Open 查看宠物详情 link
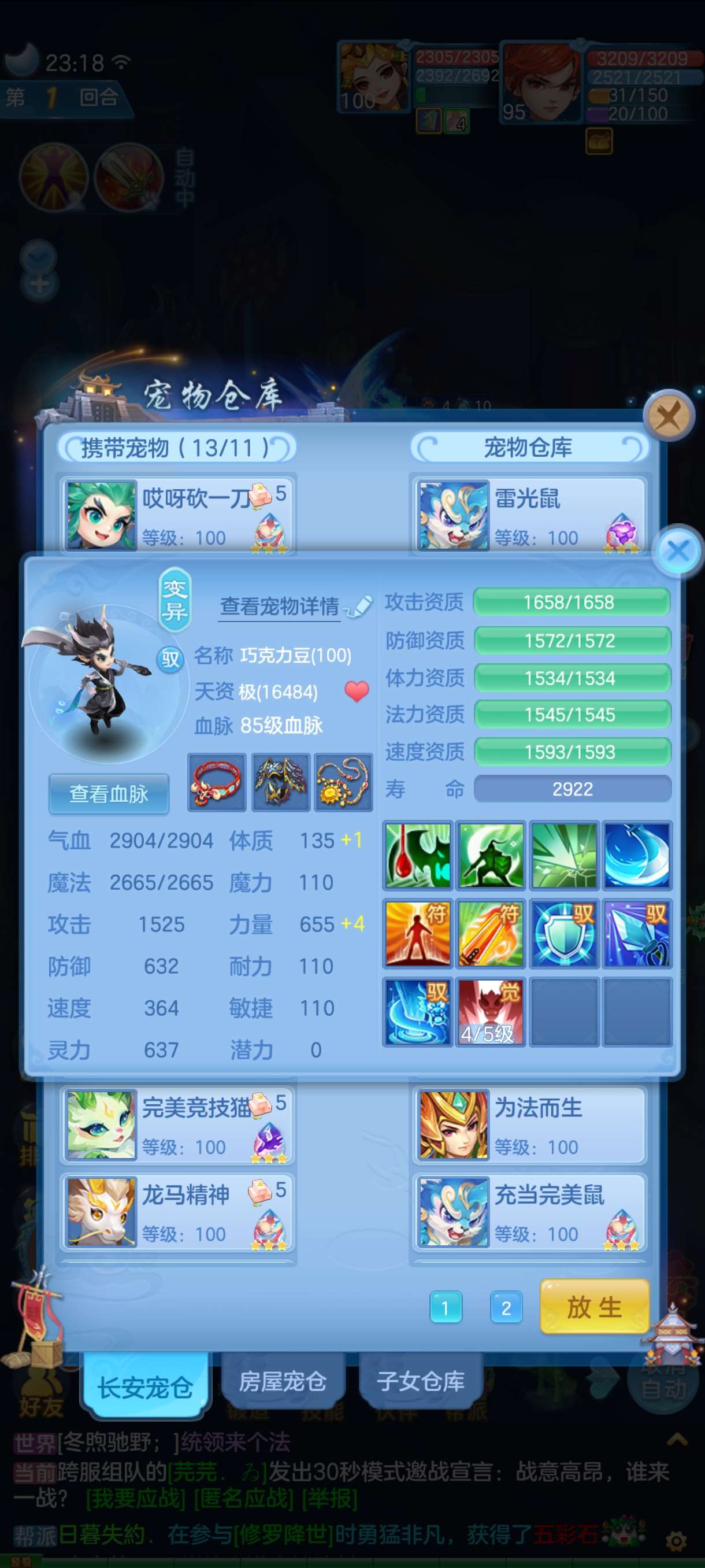Screen dimensions: 705x1568 280,607
